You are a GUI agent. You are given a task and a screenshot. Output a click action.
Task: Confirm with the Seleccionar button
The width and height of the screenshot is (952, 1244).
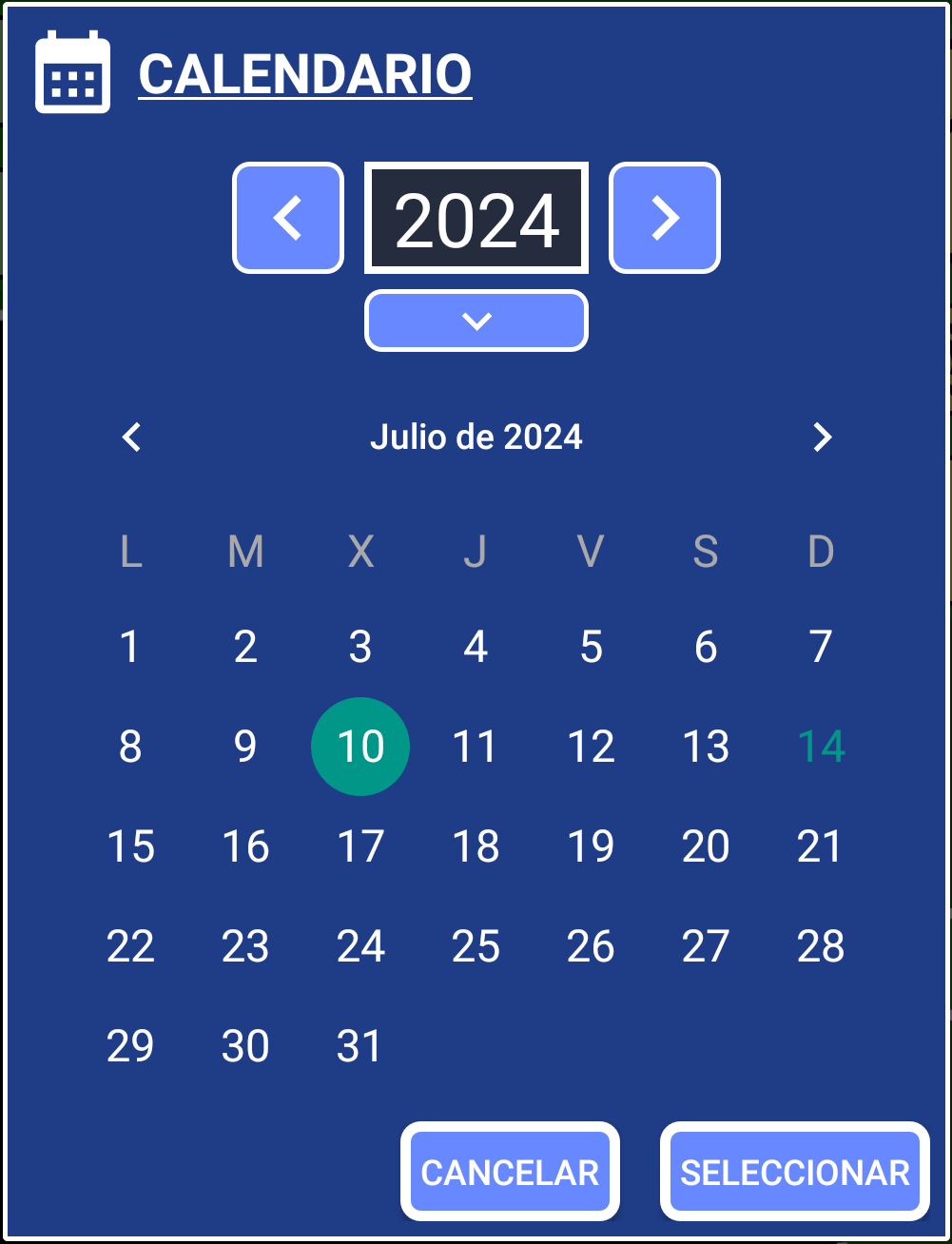(x=795, y=1172)
